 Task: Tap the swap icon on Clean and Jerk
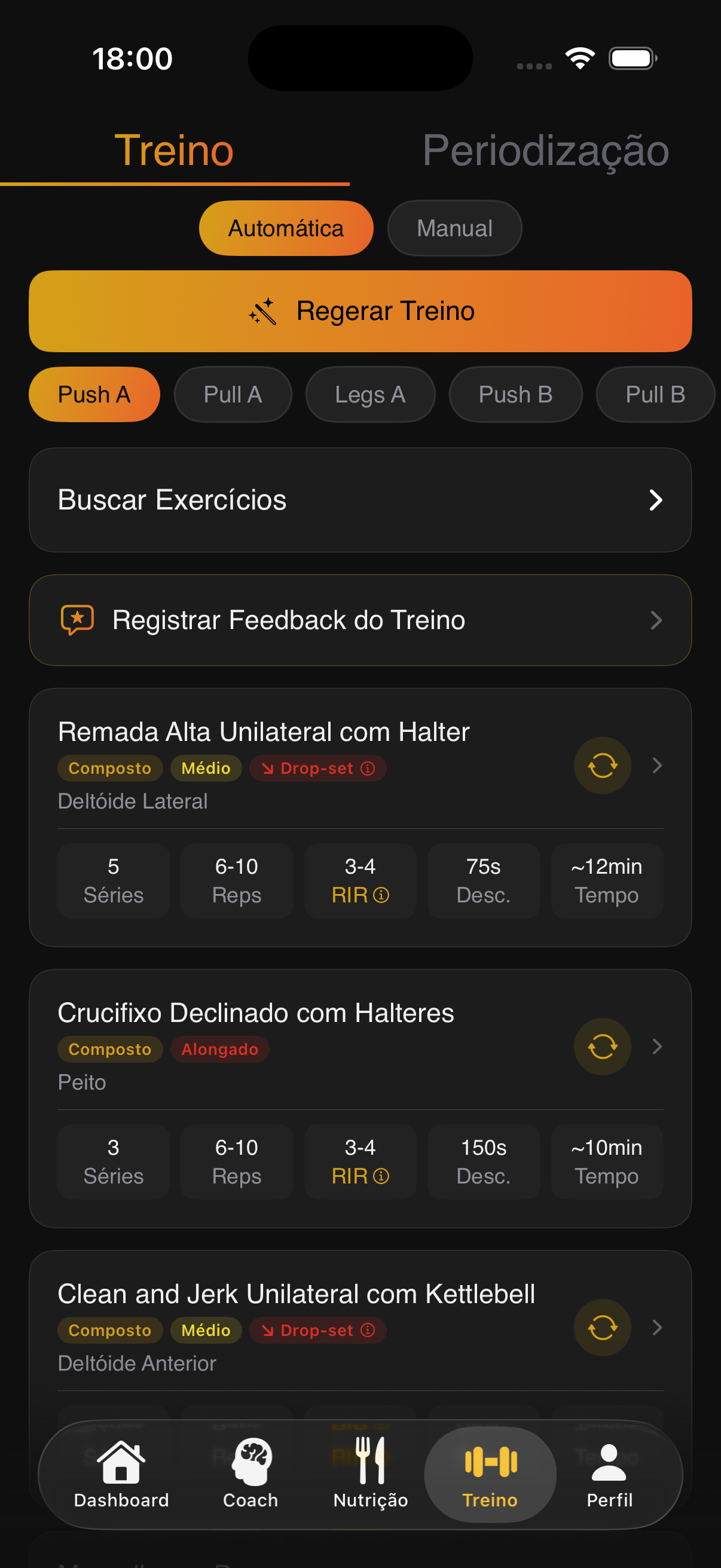pyautogui.click(x=602, y=1327)
